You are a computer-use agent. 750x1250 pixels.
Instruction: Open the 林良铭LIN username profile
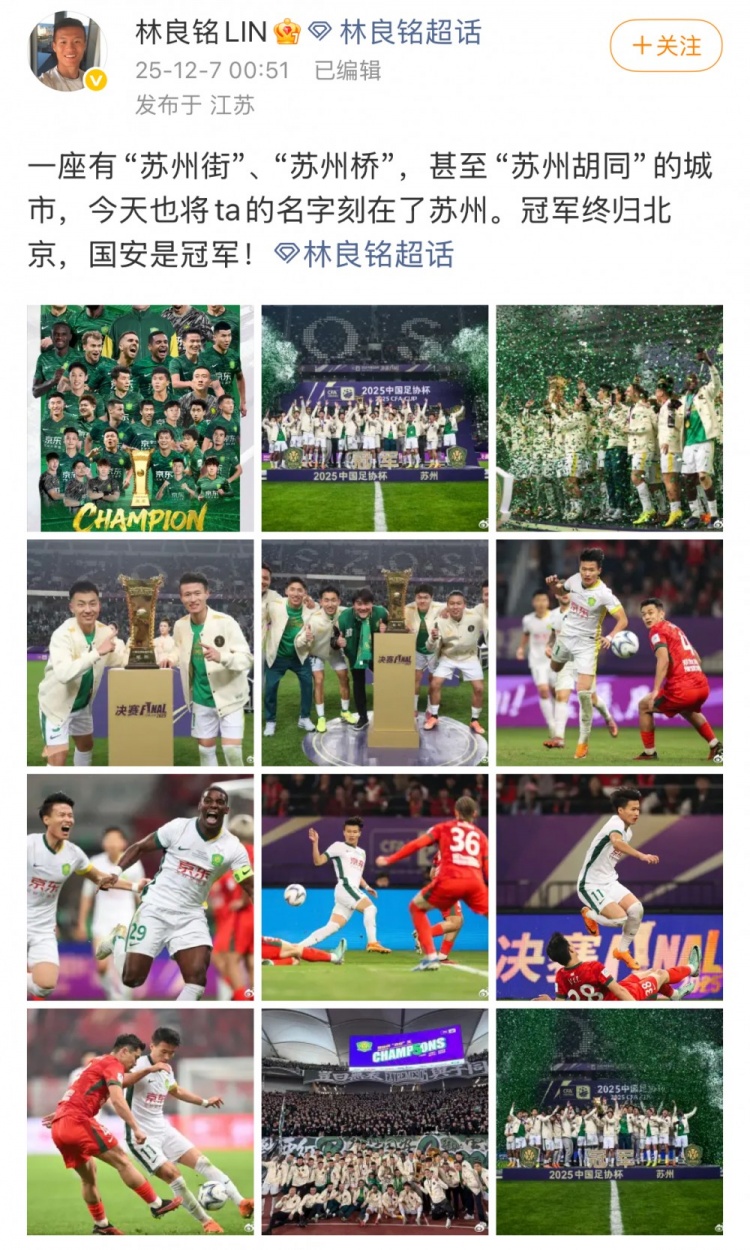pyautogui.click(x=201, y=32)
